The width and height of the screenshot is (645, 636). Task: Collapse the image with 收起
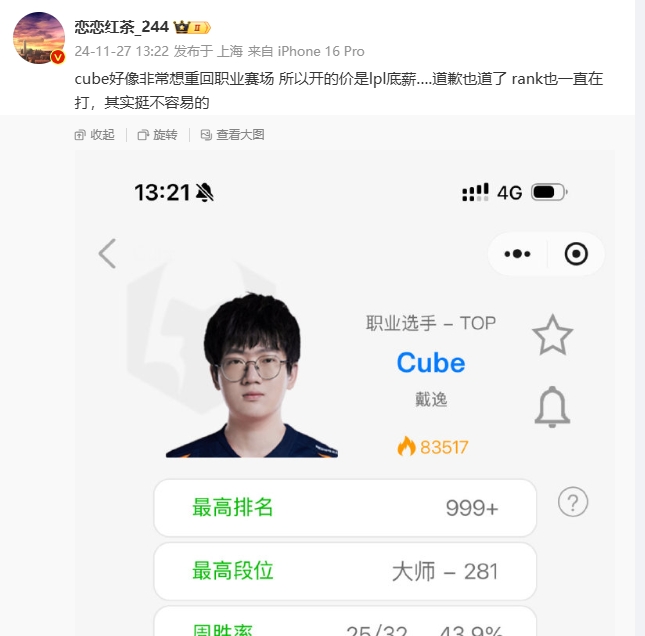(95, 135)
